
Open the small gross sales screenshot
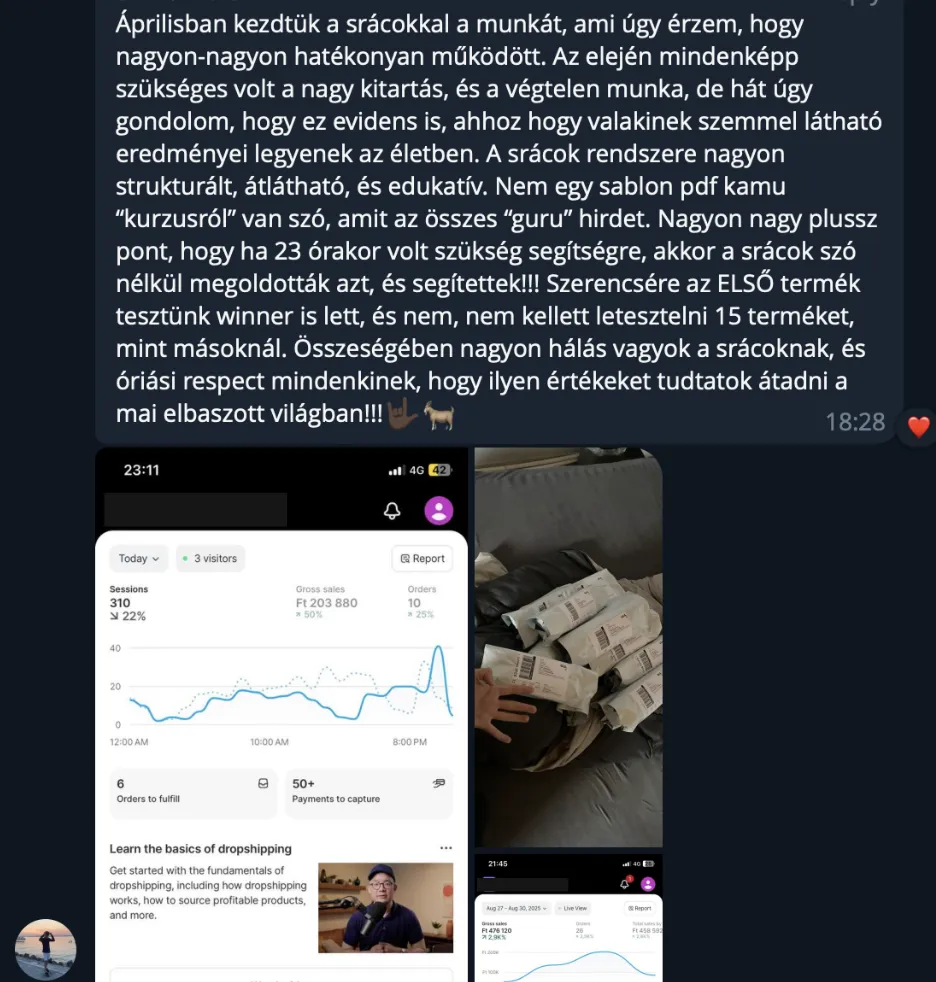[568, 917]
